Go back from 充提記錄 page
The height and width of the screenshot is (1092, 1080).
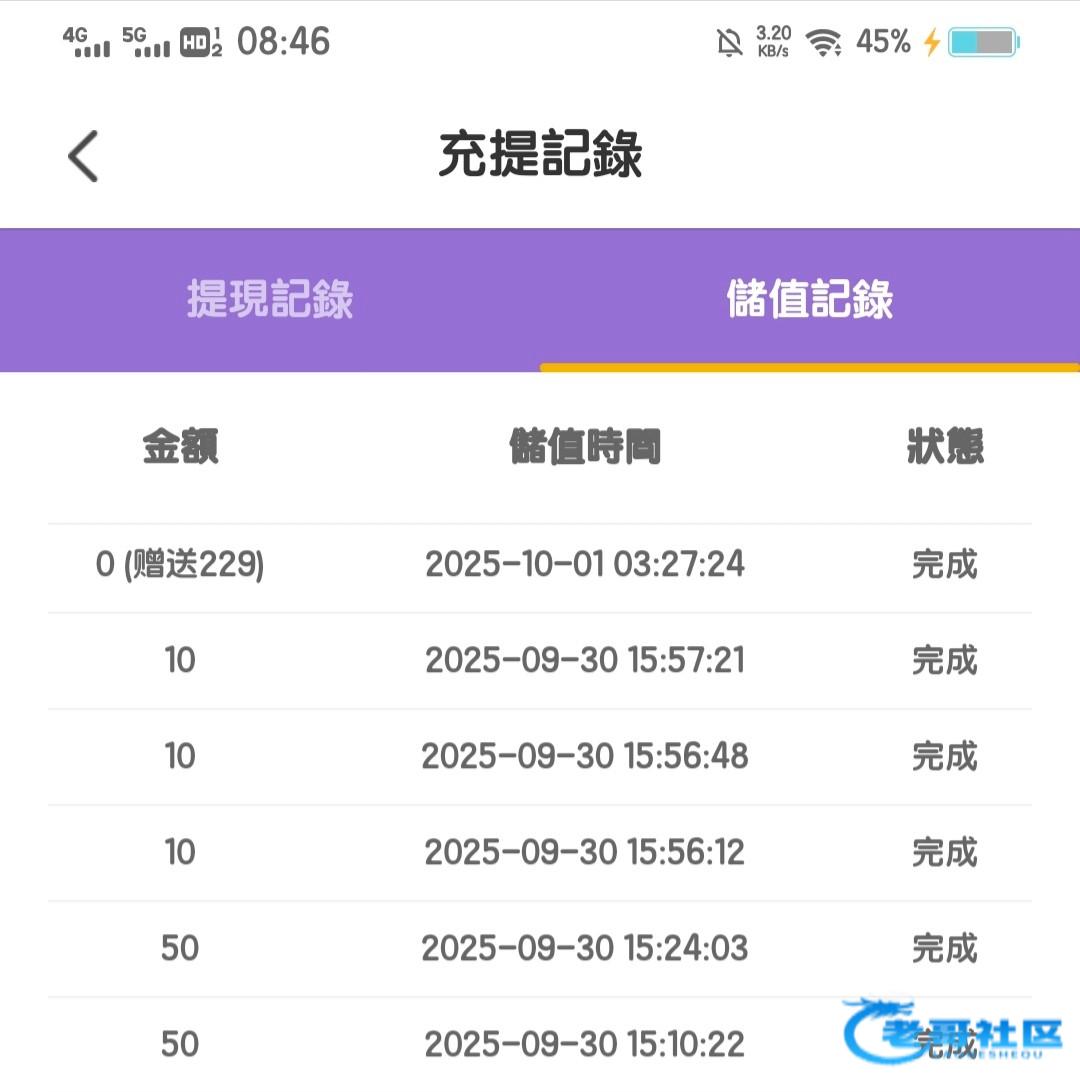(83, 157)
